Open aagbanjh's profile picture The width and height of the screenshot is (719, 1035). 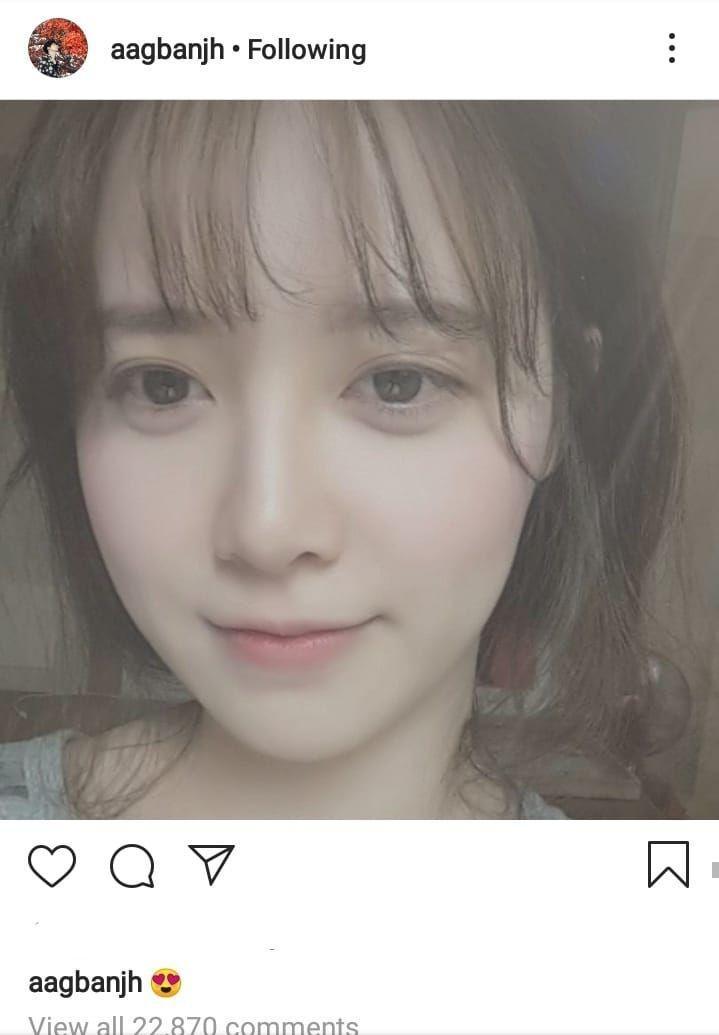(x=57, y=48)
